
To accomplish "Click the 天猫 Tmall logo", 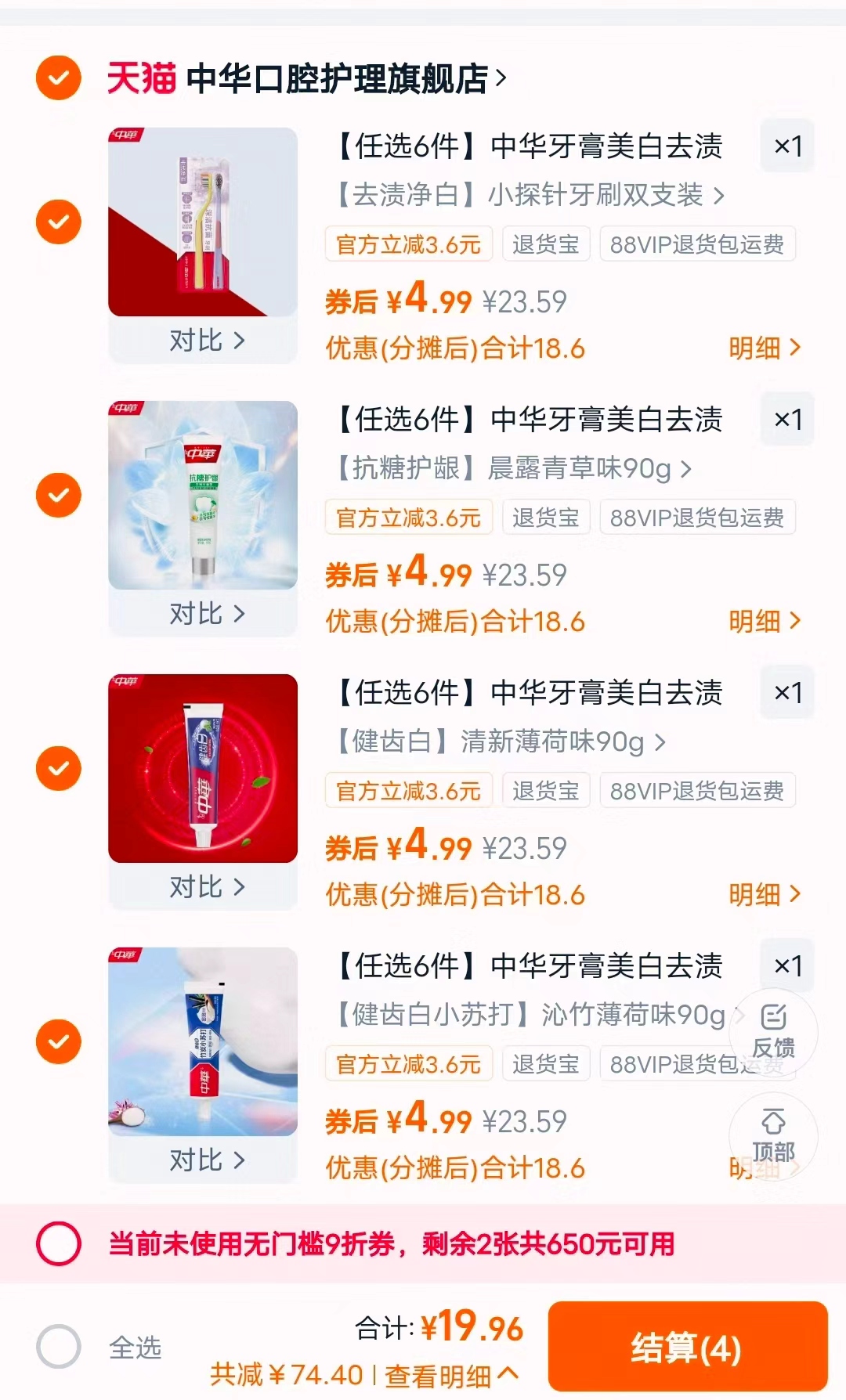I will (x=141, y=78).
